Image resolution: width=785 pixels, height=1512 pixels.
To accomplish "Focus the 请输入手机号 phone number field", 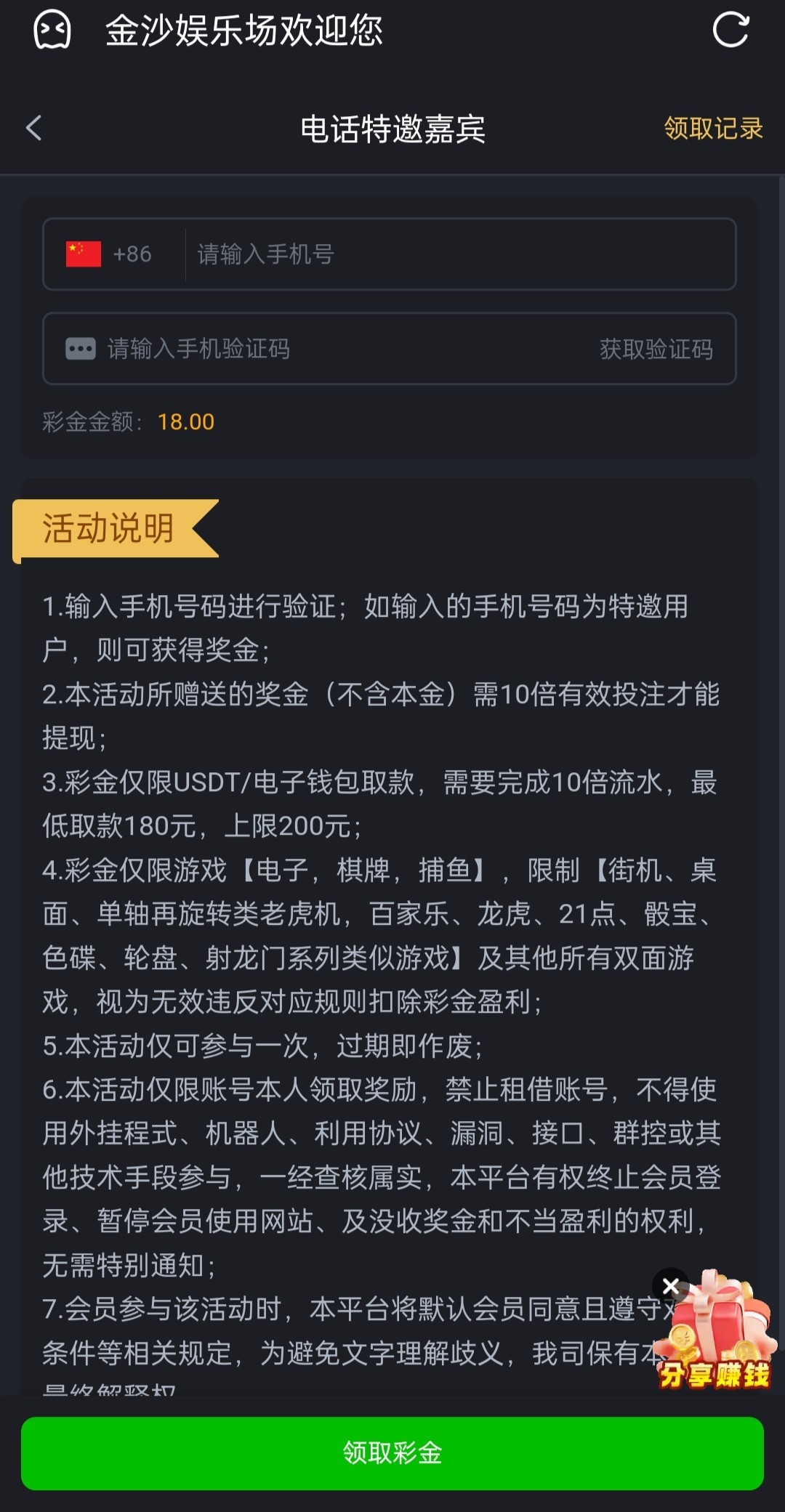I will (x=458, y=254).
